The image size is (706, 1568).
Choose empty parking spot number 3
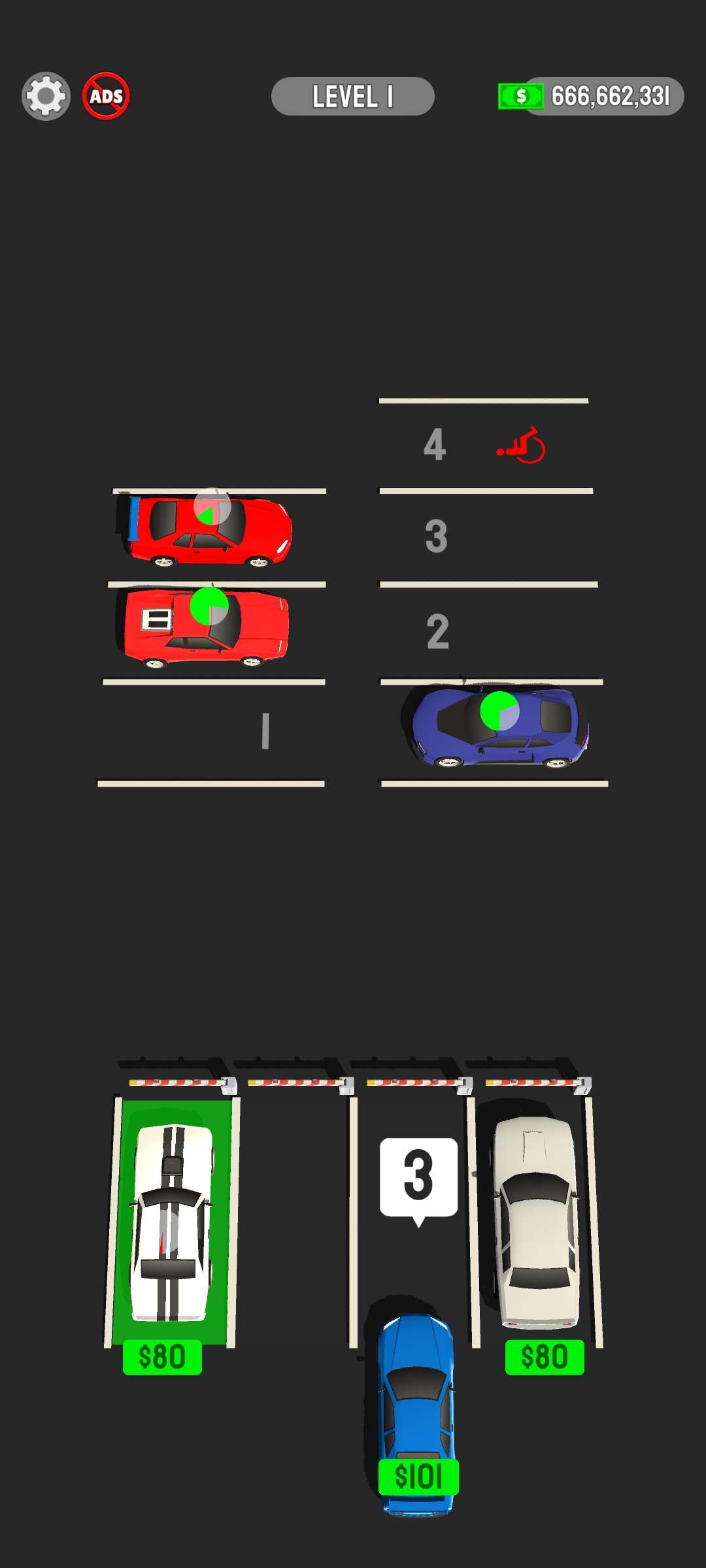coord(486,537)
